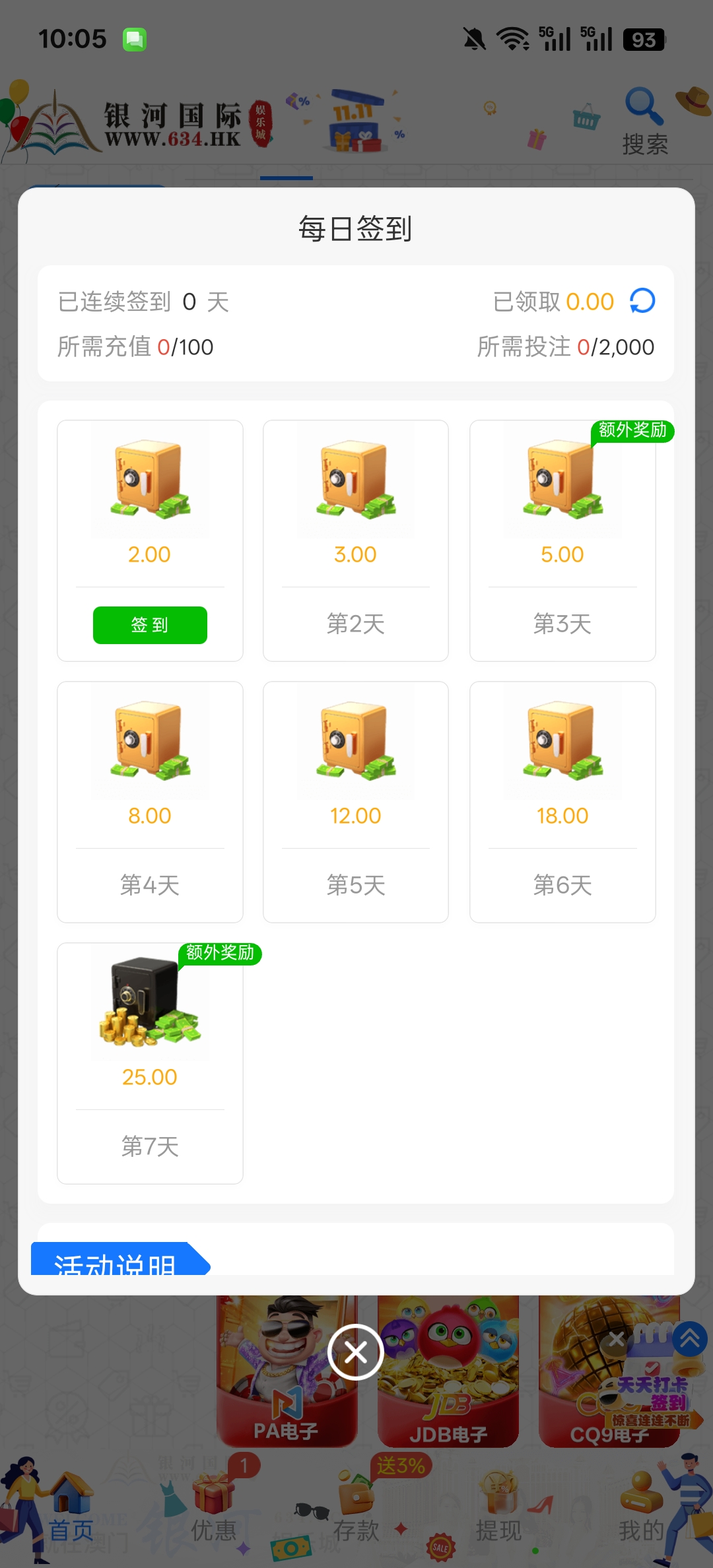Select the 第6天 18.00 reward card
Viewport: 713px width, 1568px height.
coord(562,802)
